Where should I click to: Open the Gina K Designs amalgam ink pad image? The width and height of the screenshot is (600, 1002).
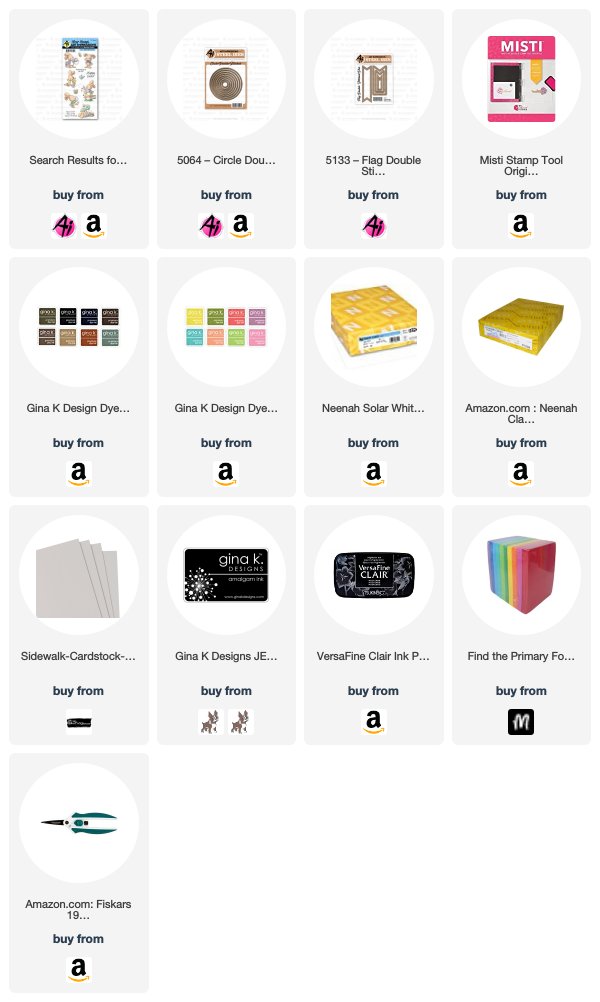pyautogui.click(x=226, y=575)
